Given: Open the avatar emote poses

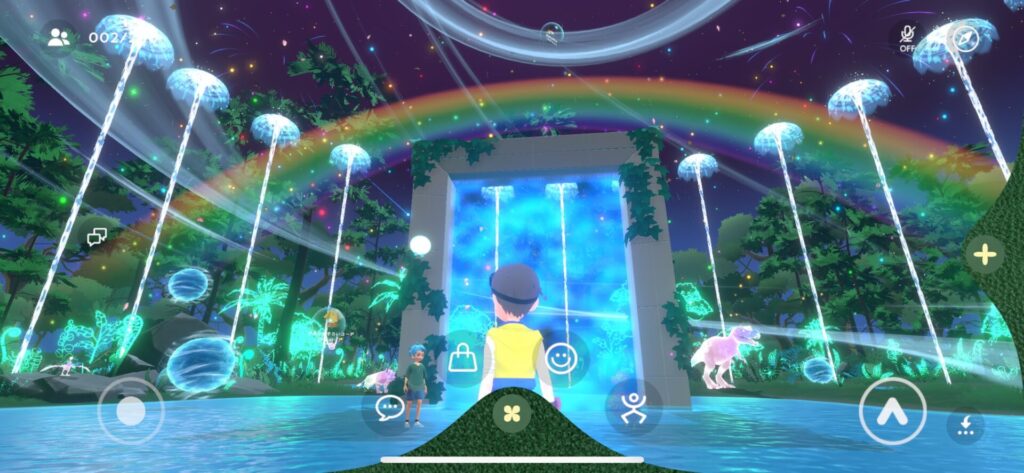Looking at the screenshot, I should click(x=632, y=408).
